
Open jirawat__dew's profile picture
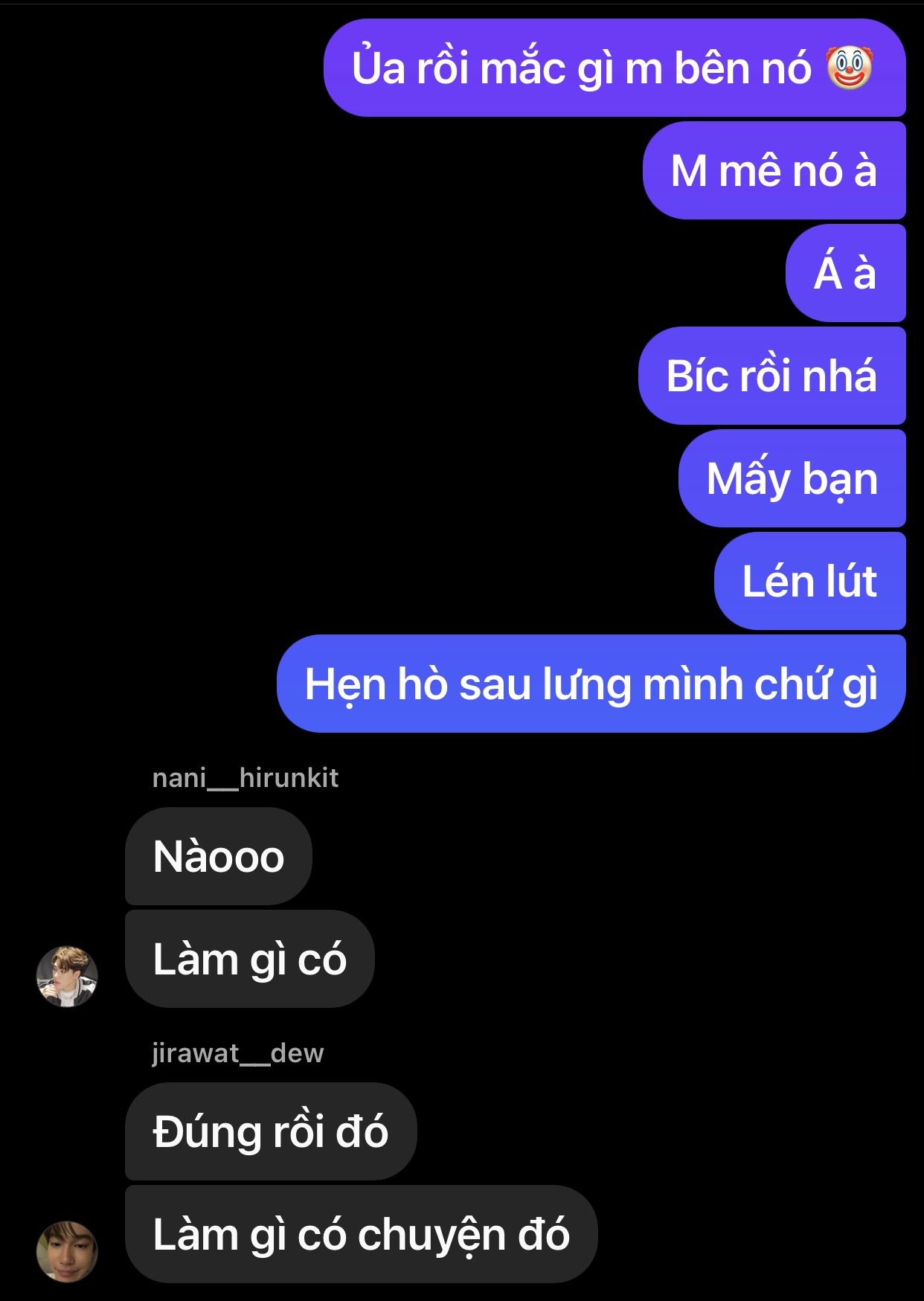coord(67,1252)
